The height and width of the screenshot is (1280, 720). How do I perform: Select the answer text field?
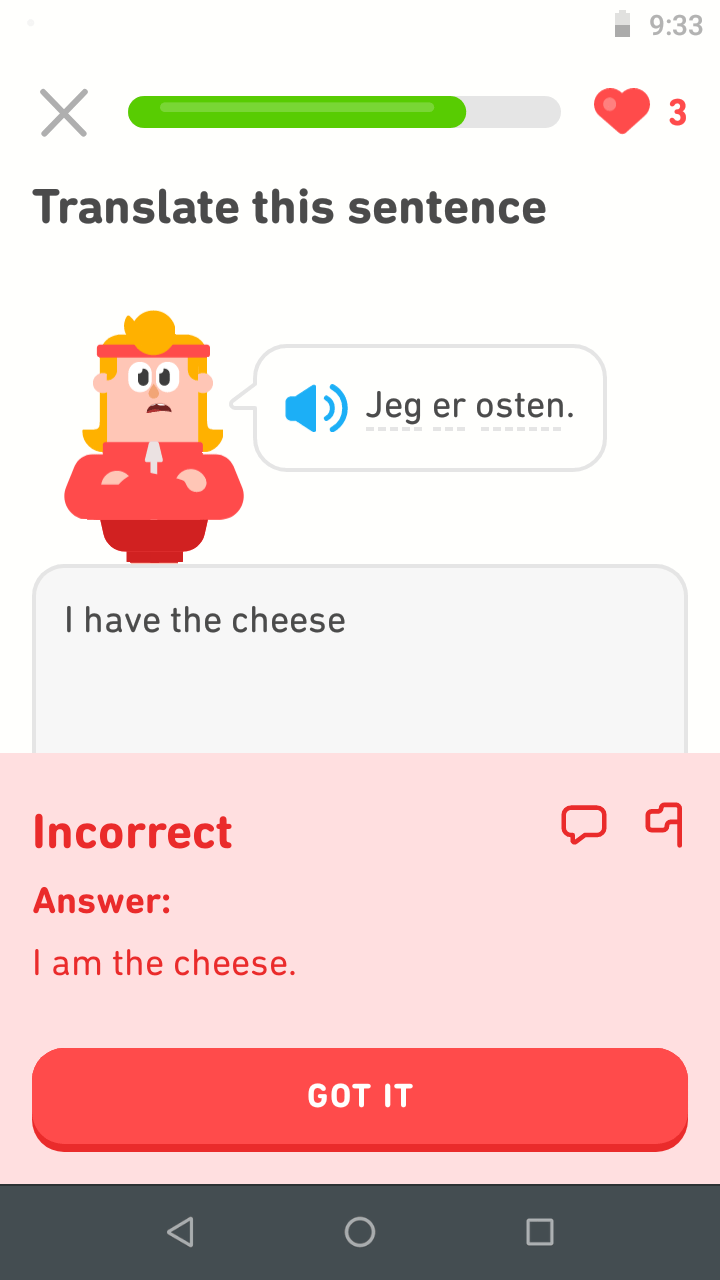point(360,650)
